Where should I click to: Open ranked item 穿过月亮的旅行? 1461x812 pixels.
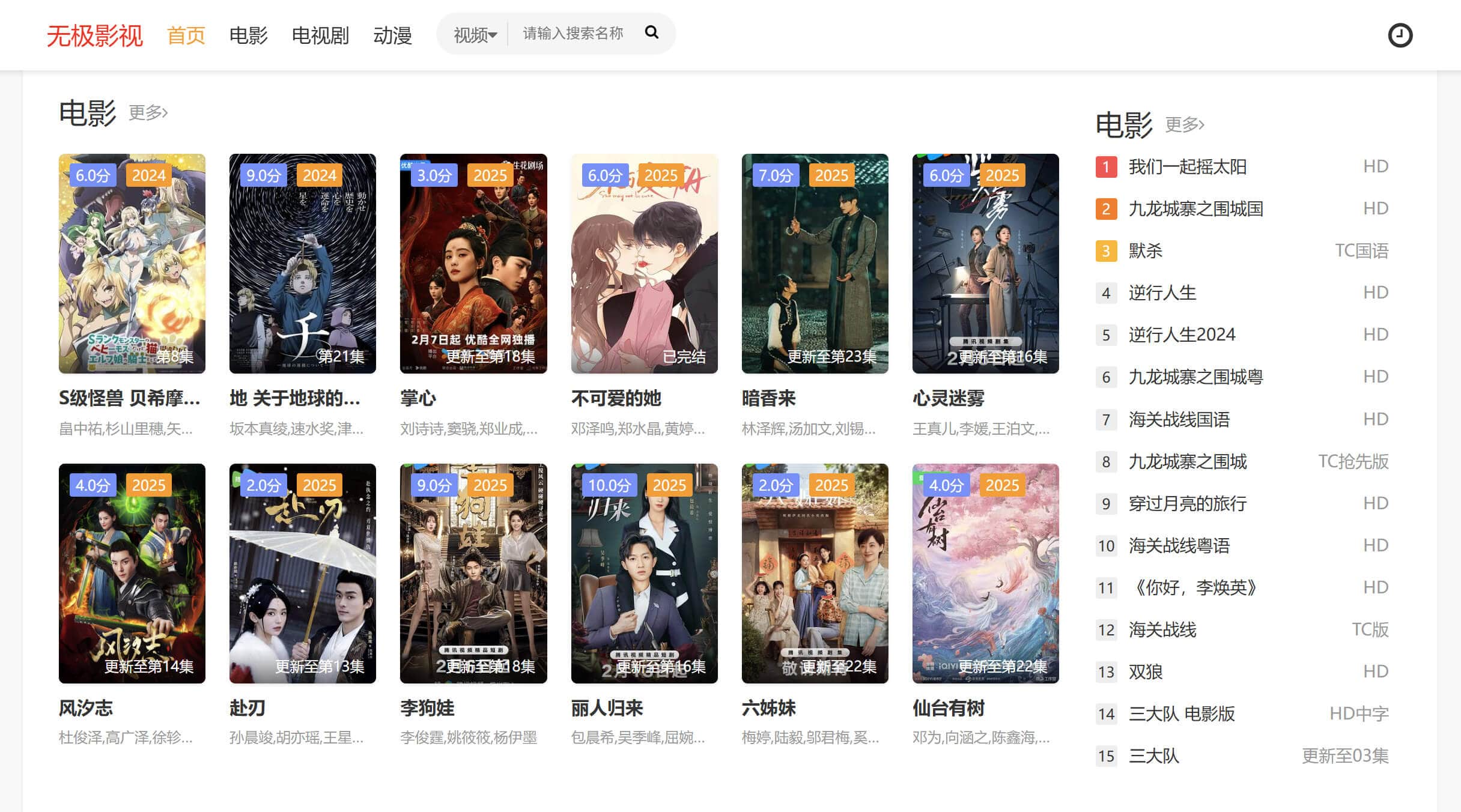click(x=1187, y=503)
